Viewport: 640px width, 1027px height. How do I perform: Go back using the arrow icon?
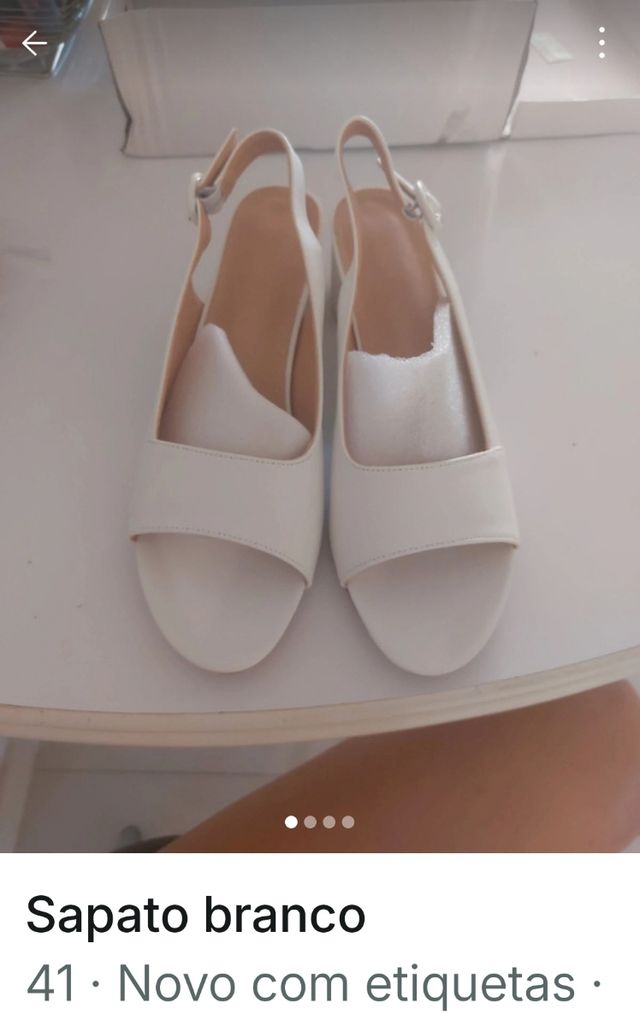pos(34,43)
